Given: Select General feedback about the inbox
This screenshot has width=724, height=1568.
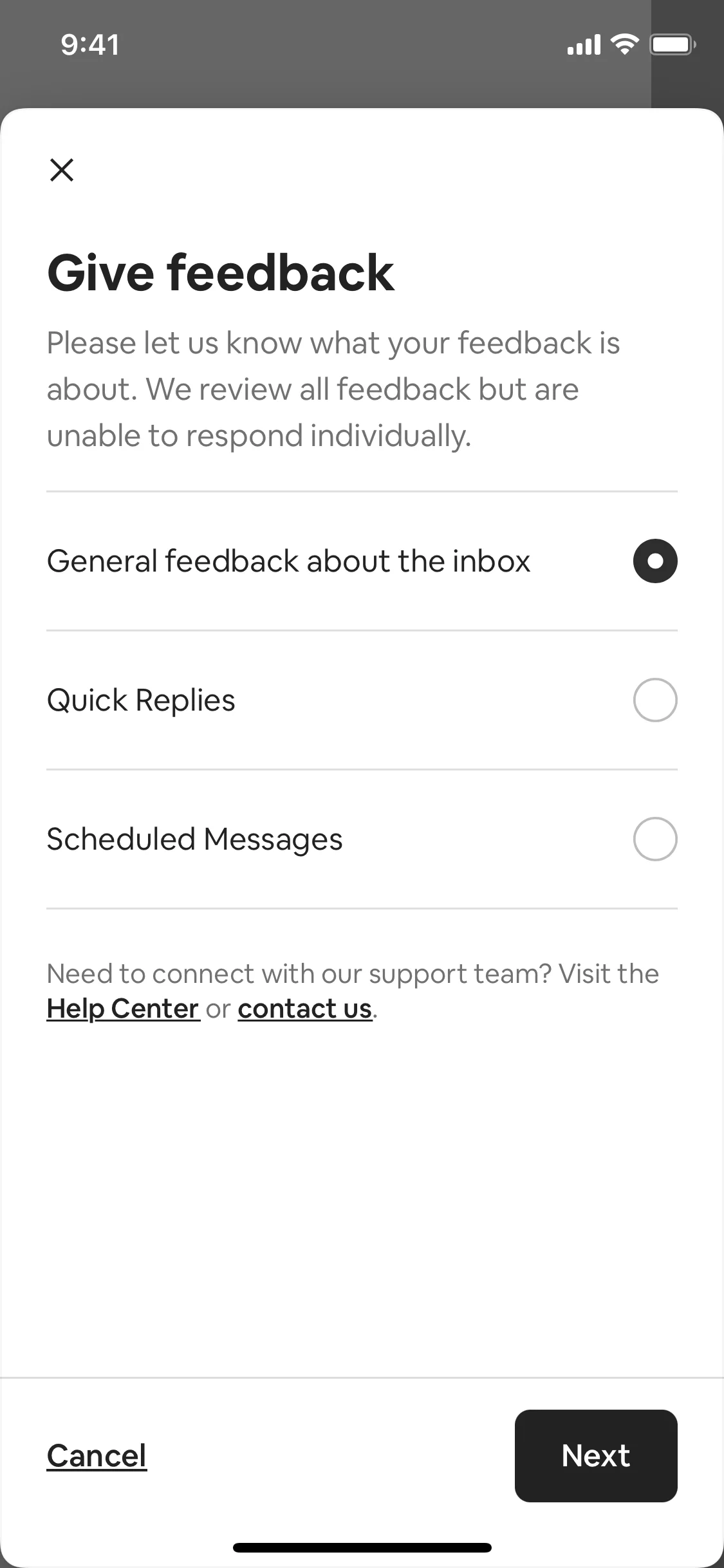Looking at the screenshot, I should coord(288,561).
